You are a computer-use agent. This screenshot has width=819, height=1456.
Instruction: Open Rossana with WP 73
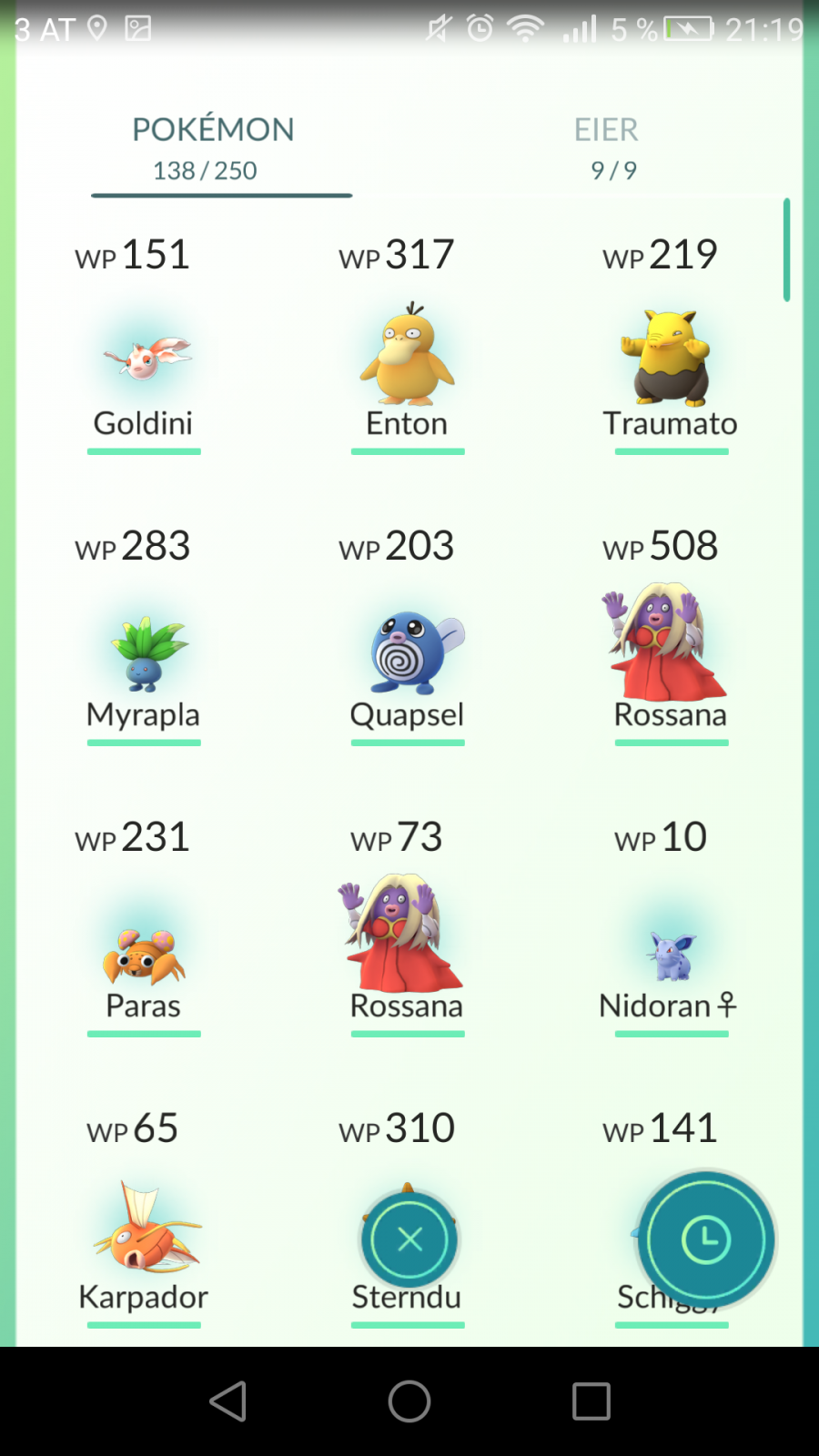407,928
